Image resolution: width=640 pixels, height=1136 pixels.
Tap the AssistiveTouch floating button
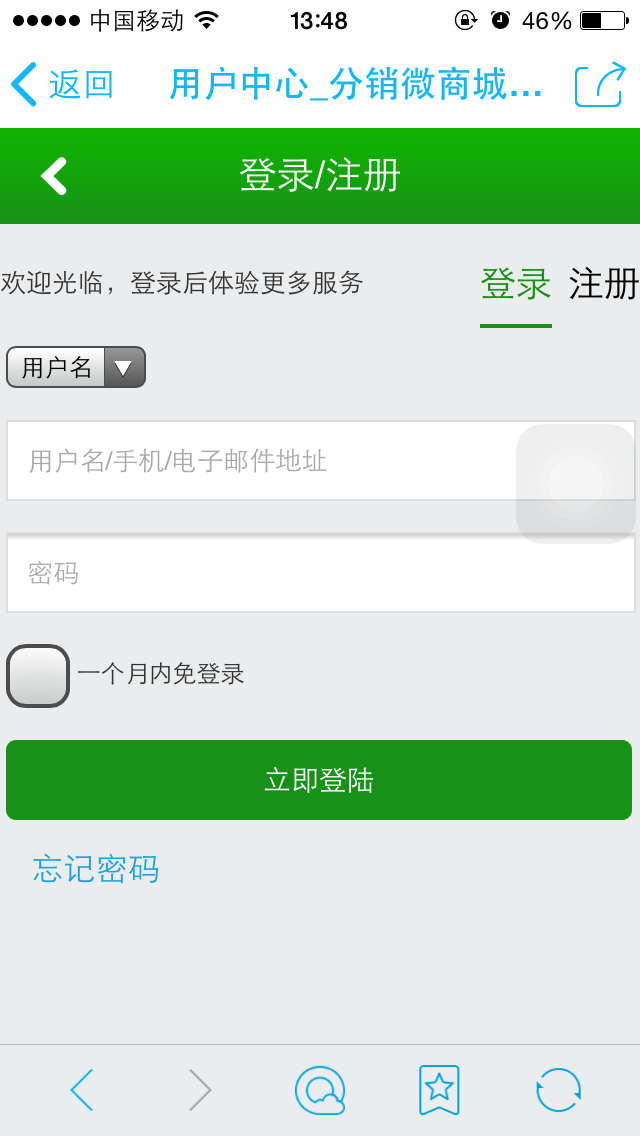click(575, 484)
